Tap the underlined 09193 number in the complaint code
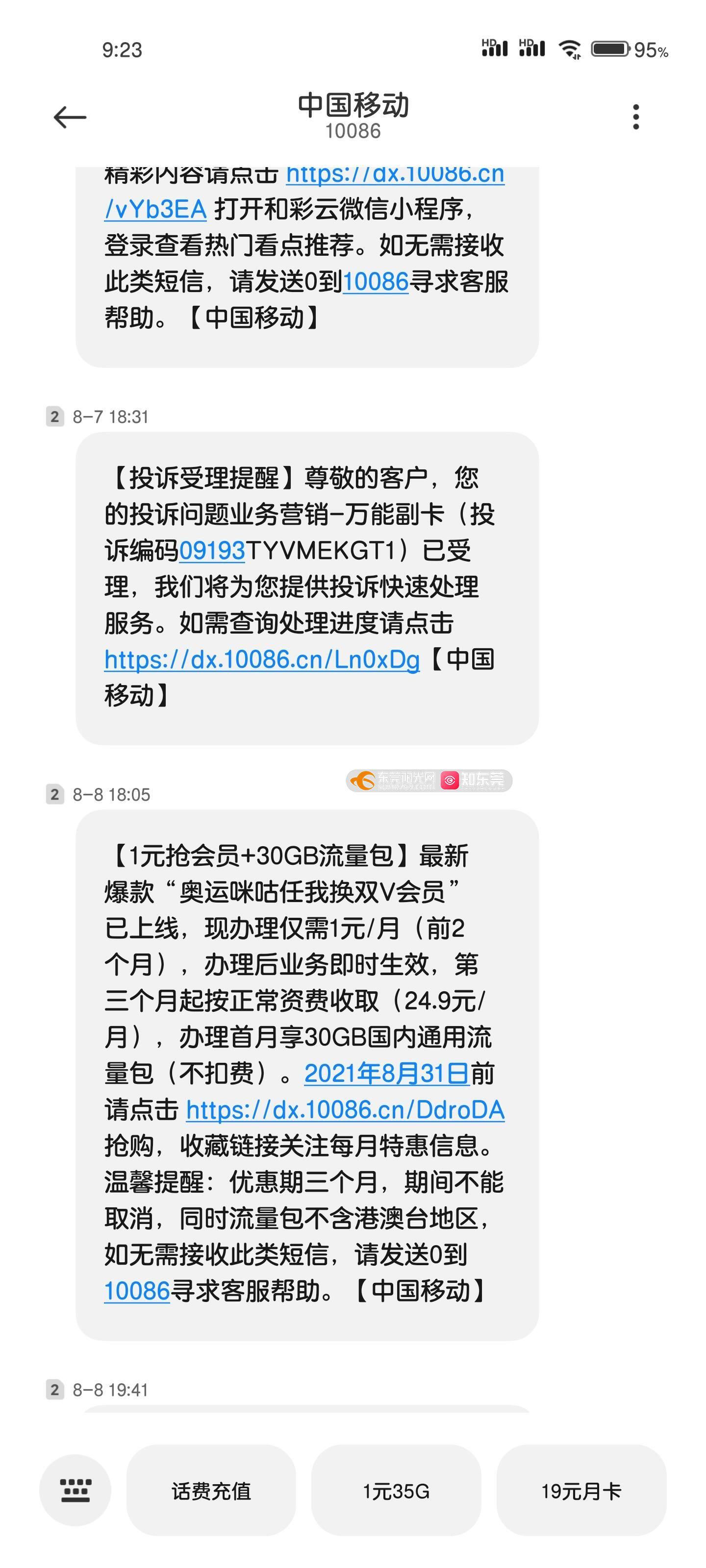Viewport: 706px width, 1568px height. click(211, 551)
